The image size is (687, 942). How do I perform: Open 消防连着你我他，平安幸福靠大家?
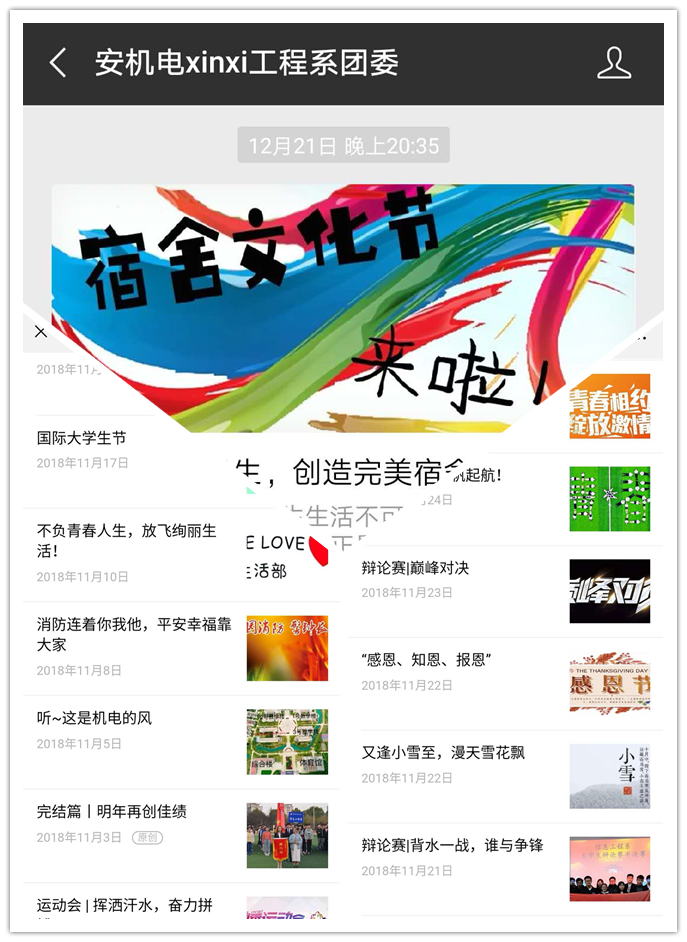[134, 634]
